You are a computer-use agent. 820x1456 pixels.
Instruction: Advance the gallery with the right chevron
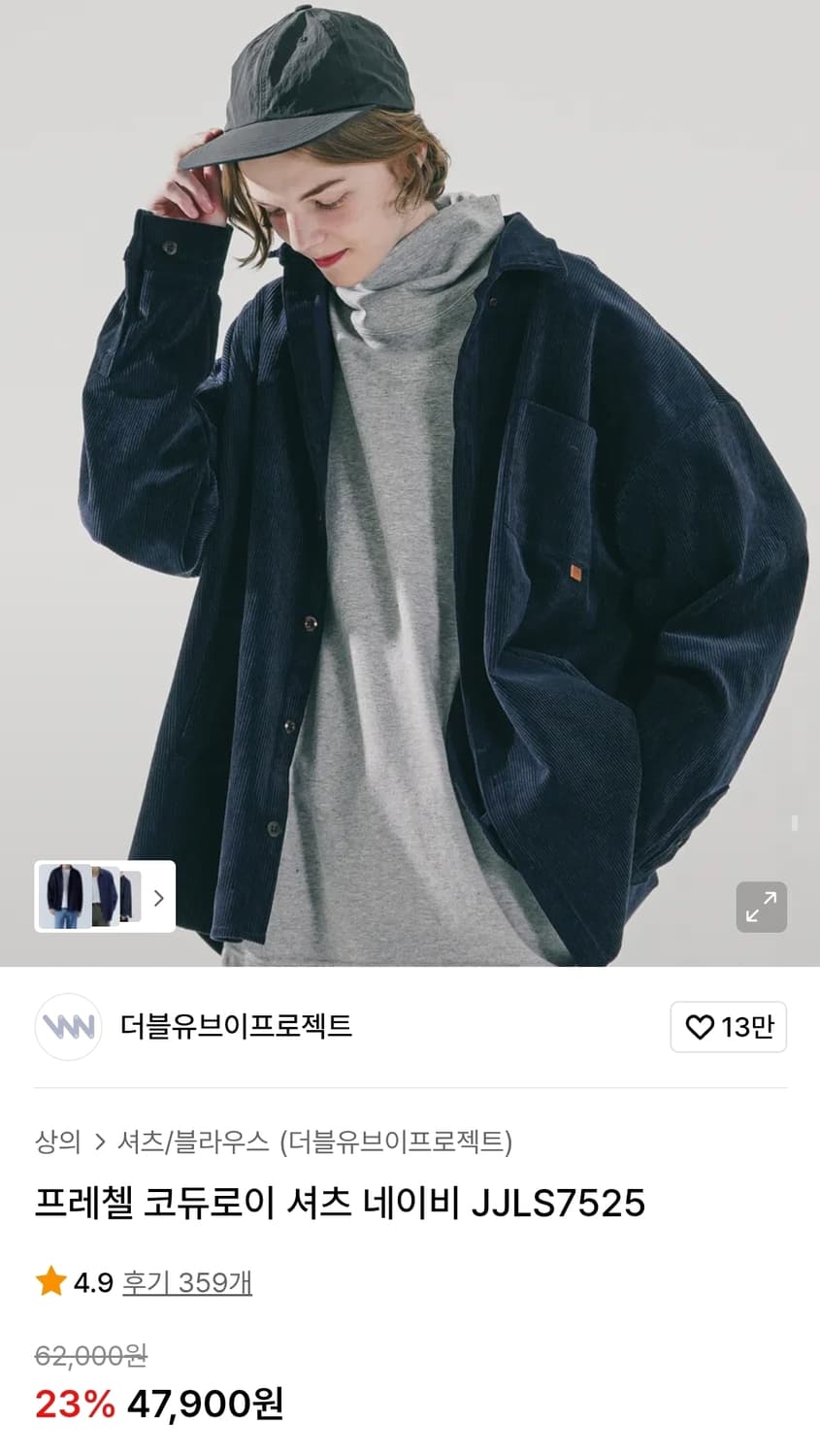click(158, 898)
